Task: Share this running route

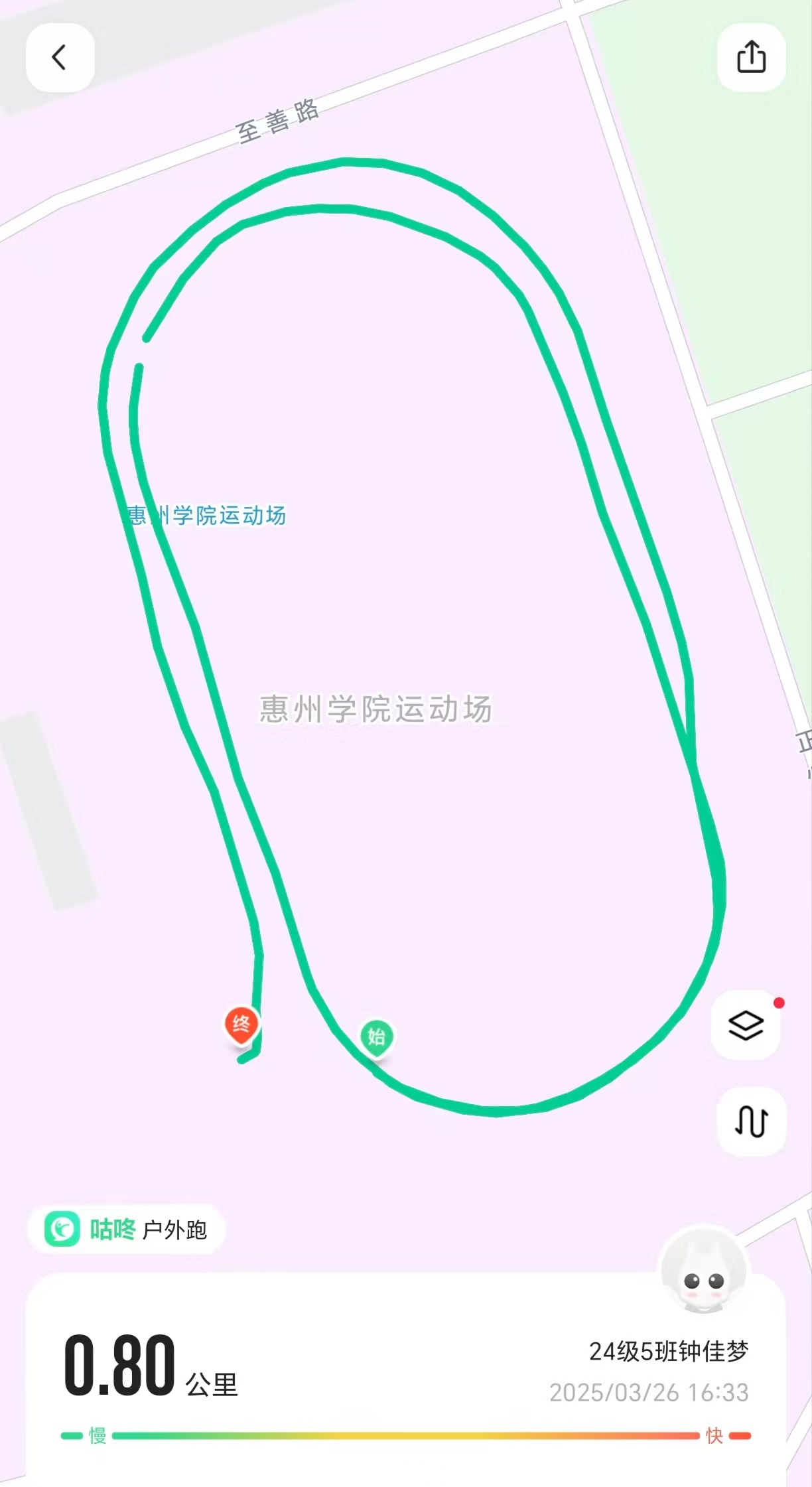Action: pyautogui.click(x=751, y=57)
